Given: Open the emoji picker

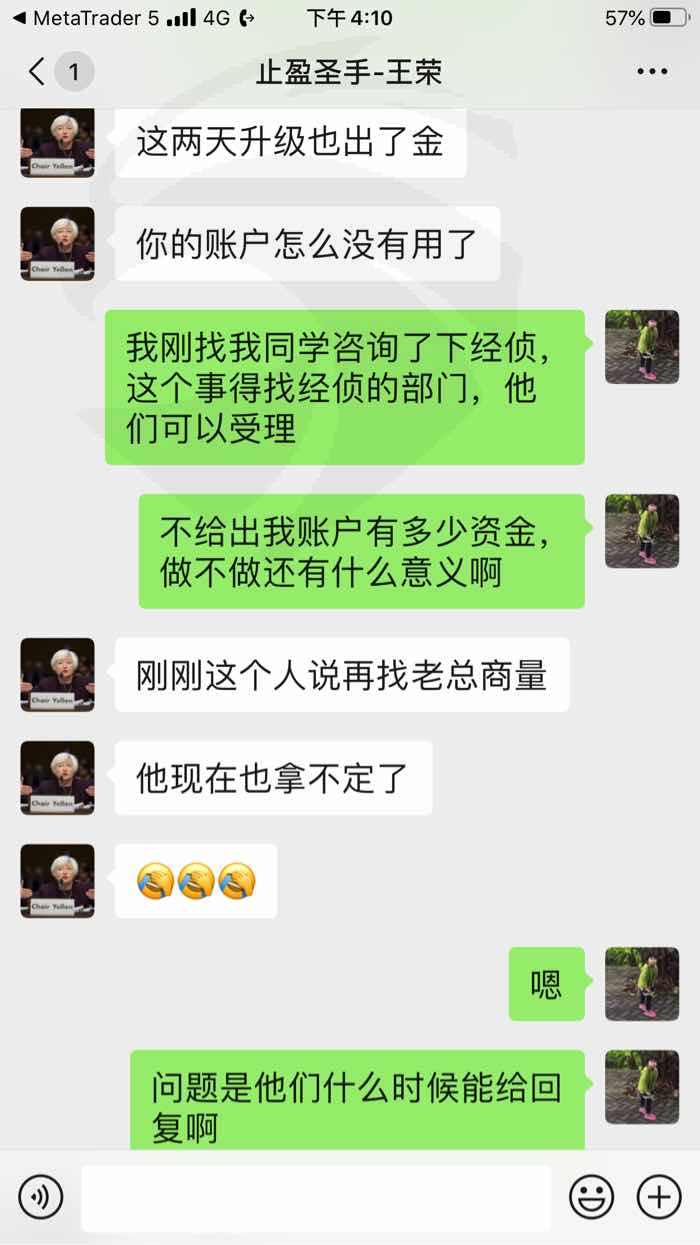Looking at the screenshot, I should click(591, 1197).
